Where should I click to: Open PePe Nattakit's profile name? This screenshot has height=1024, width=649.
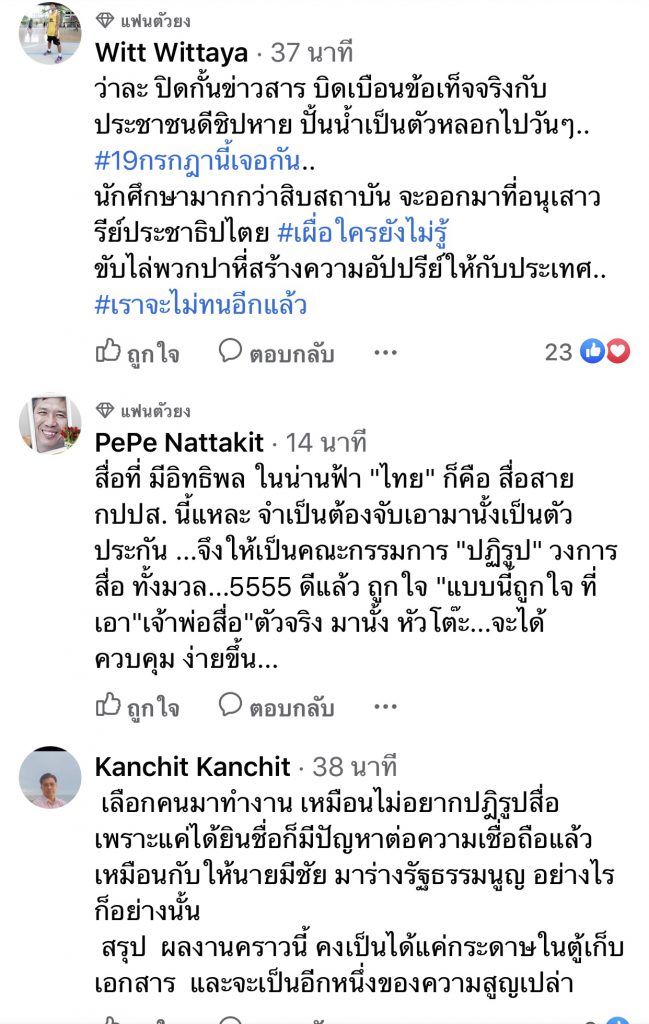tap(179, 441)
